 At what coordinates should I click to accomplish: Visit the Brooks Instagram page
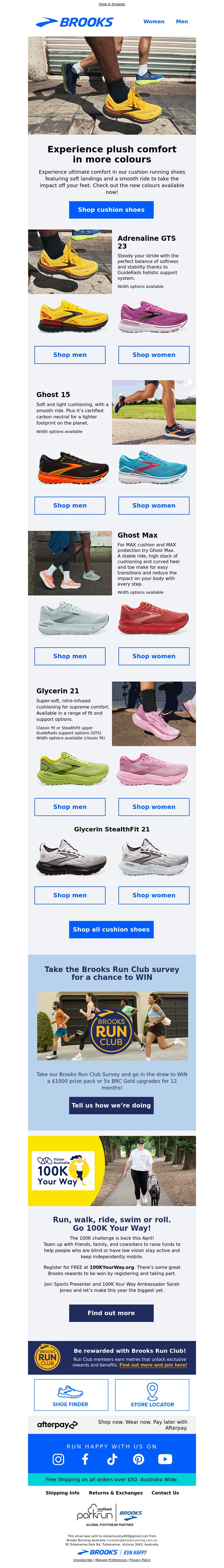58,1459
